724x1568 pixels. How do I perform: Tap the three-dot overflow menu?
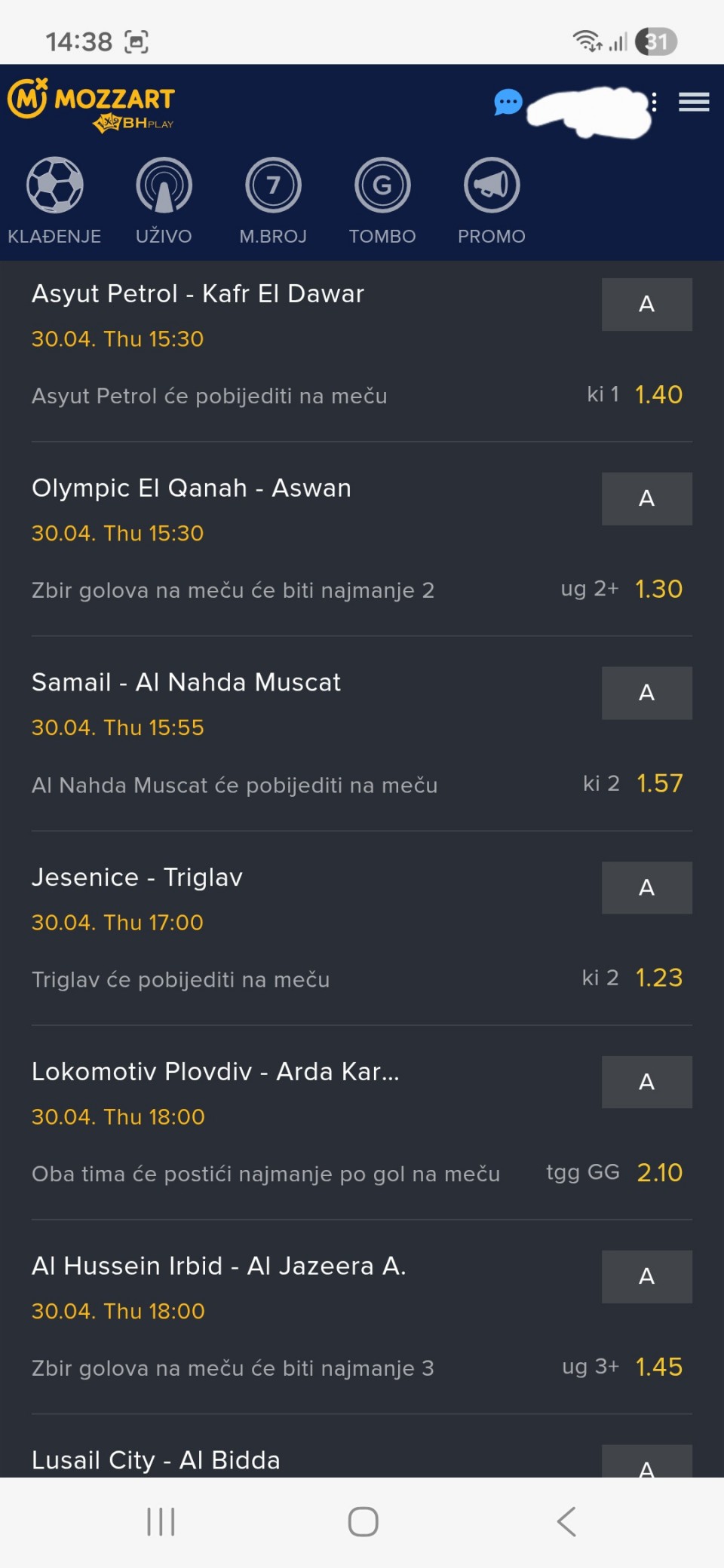point(654,102)
